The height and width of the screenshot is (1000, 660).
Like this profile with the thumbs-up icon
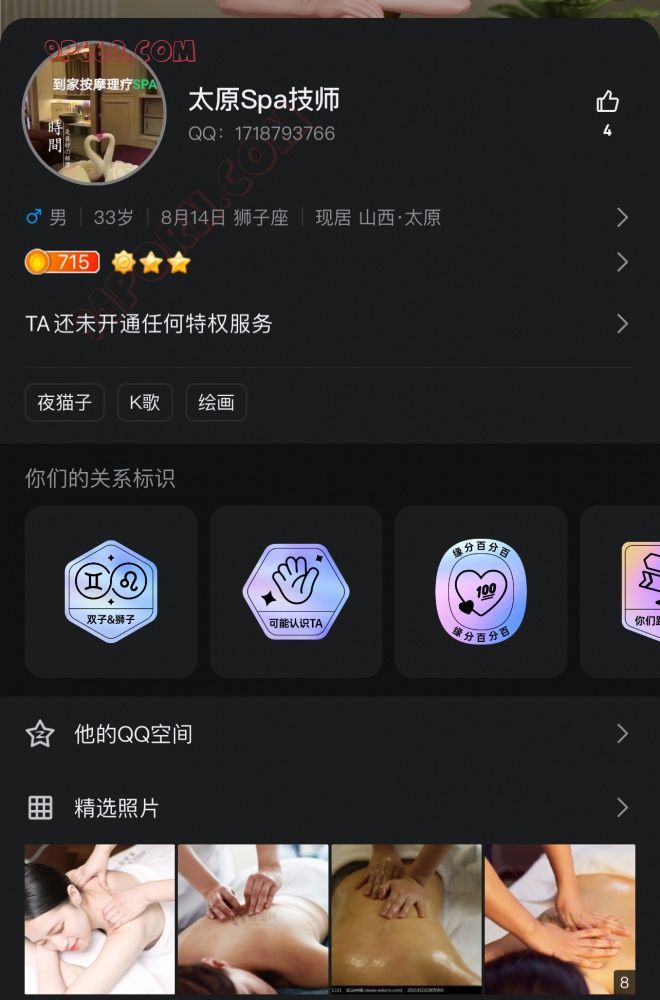pyautogui.click(x=607, y=102)
